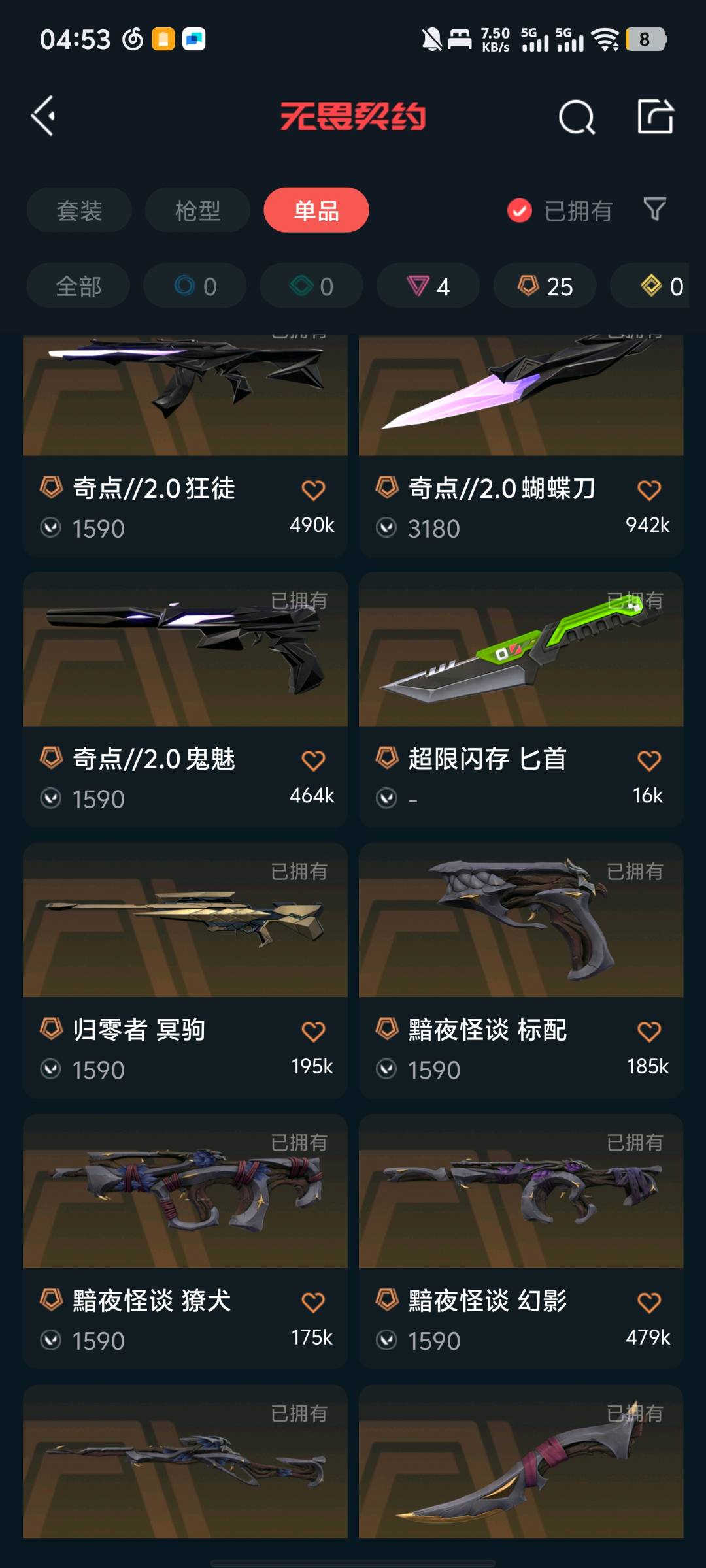The image size is (706, 1568).
Task: Filter by the purple tier chip showing 4
Action: (x=428, y=286)
